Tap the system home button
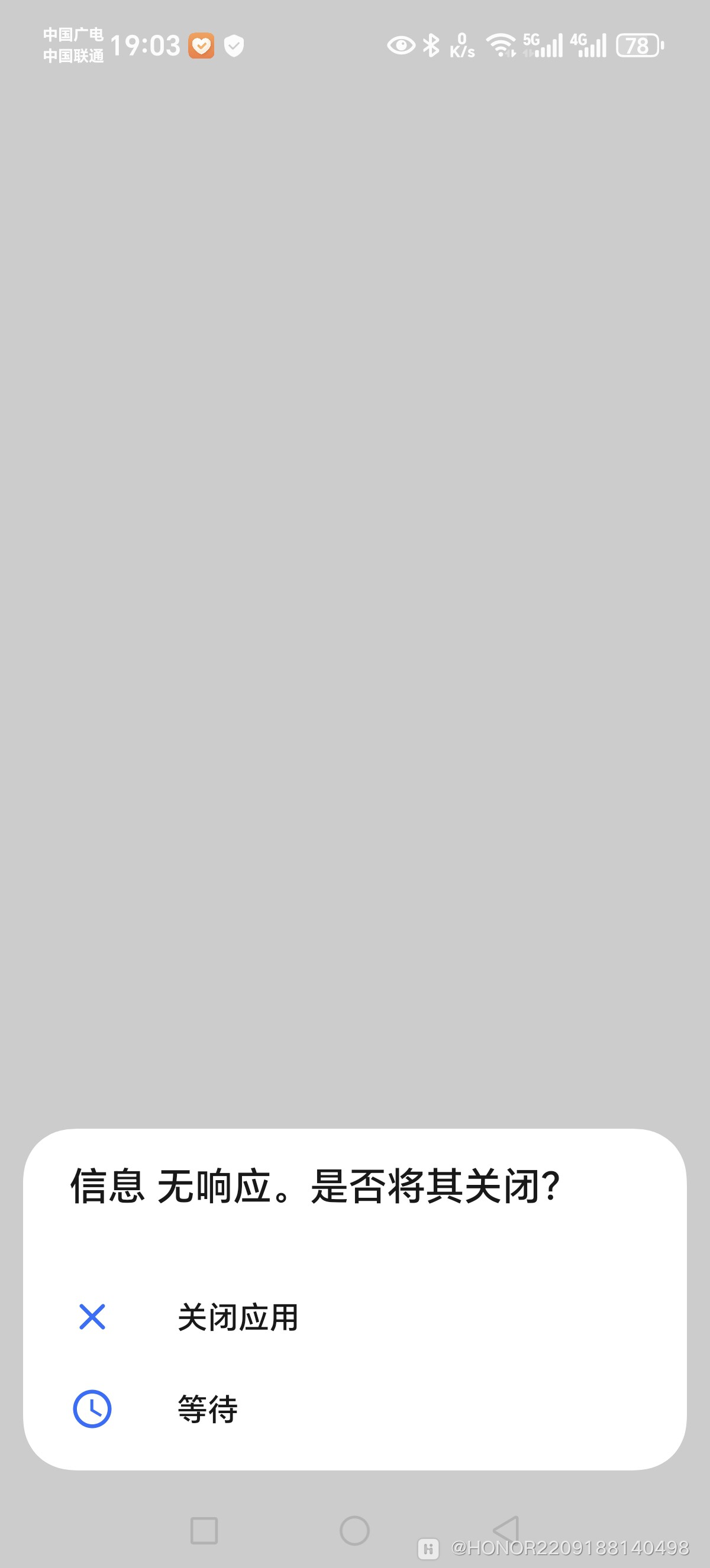Image resolution: width=710 pixels, height=1568 pixels. coord(354,1530)
